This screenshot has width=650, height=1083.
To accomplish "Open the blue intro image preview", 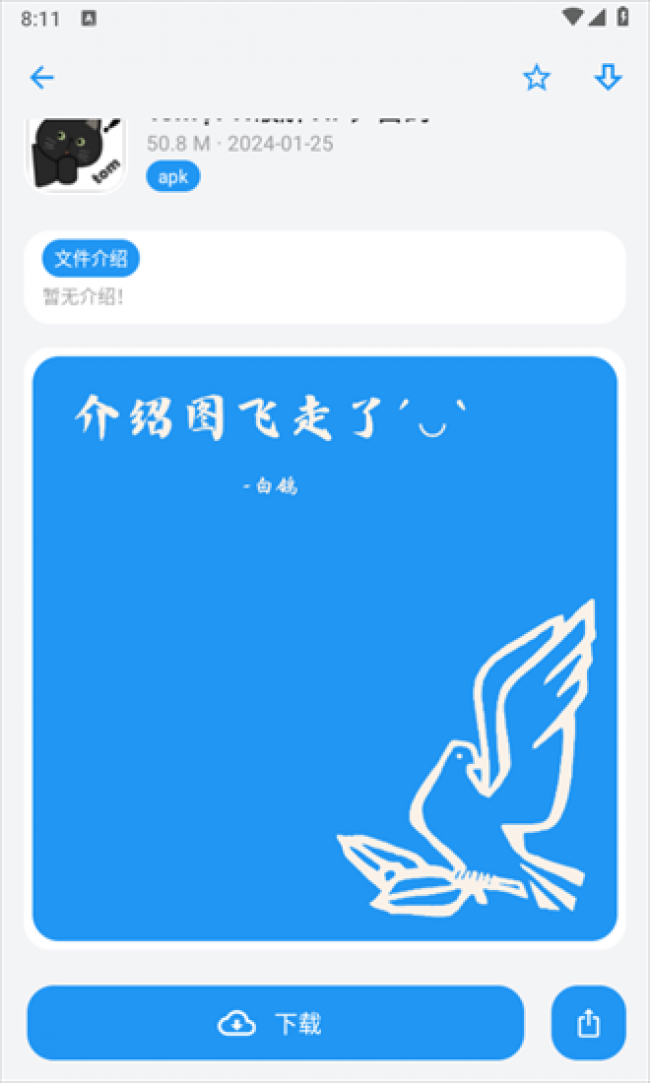I will pyautogui.click(x=325, y=648).
